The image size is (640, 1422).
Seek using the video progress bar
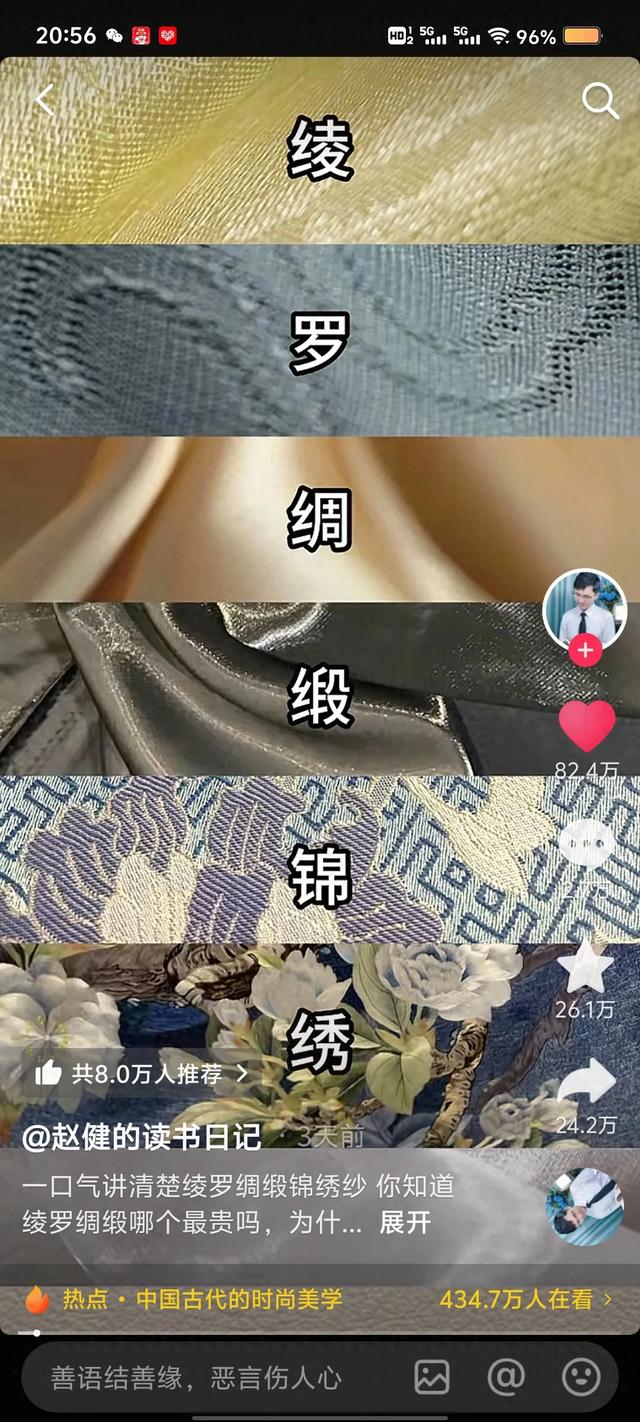tap(320, 1333)
